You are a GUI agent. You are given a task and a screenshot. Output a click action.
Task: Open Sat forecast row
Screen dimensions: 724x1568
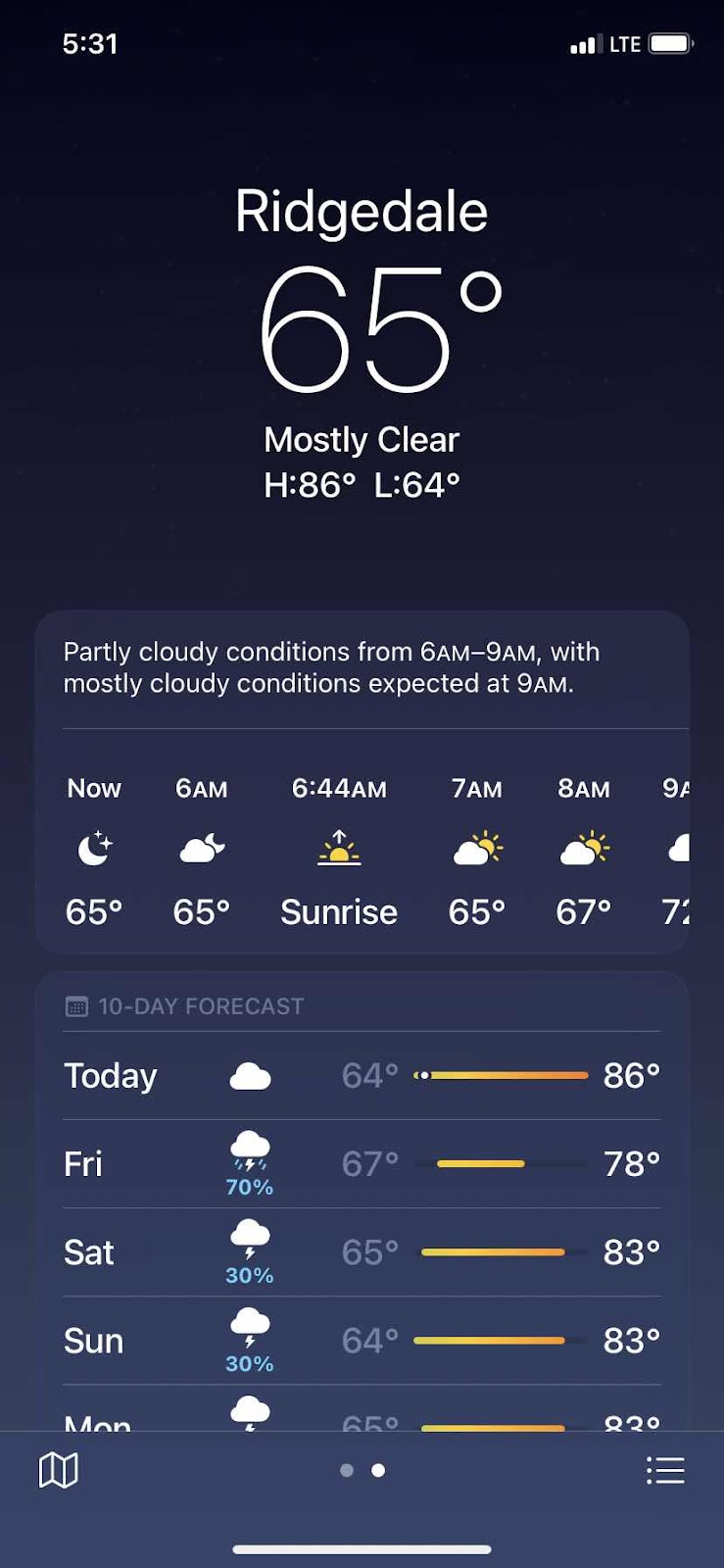[x=362, y=1252]
